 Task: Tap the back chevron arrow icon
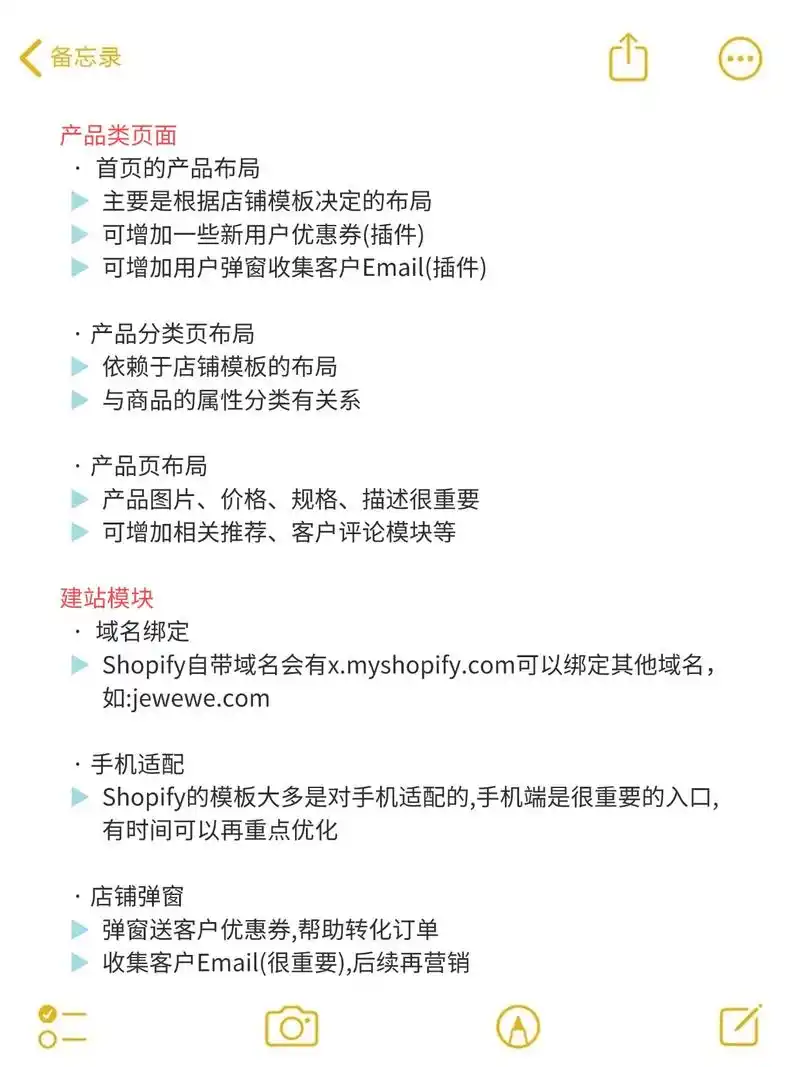[x=28, y=58]
